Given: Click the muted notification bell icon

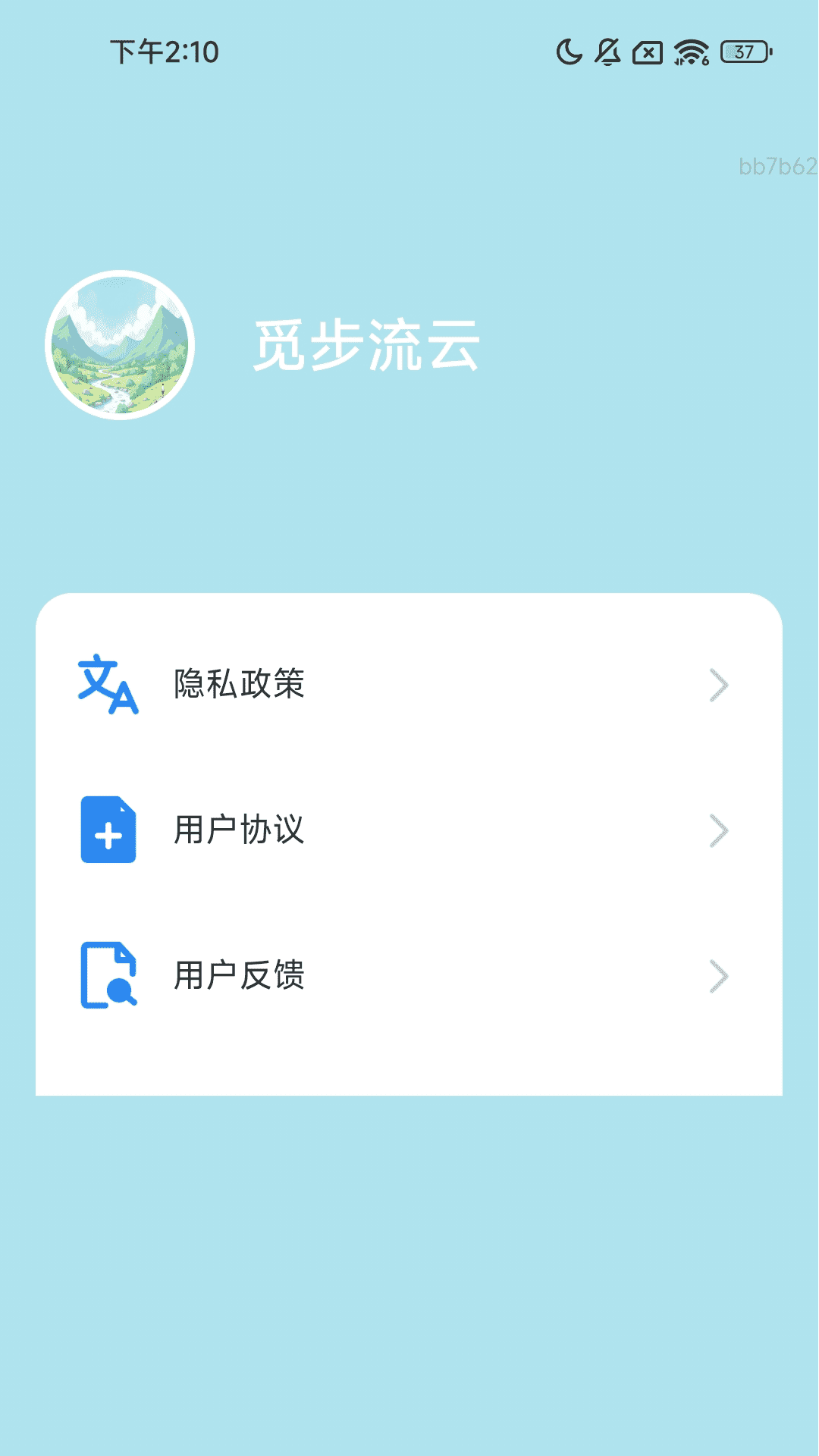Looking at the screenshot, I should point(607,52).
